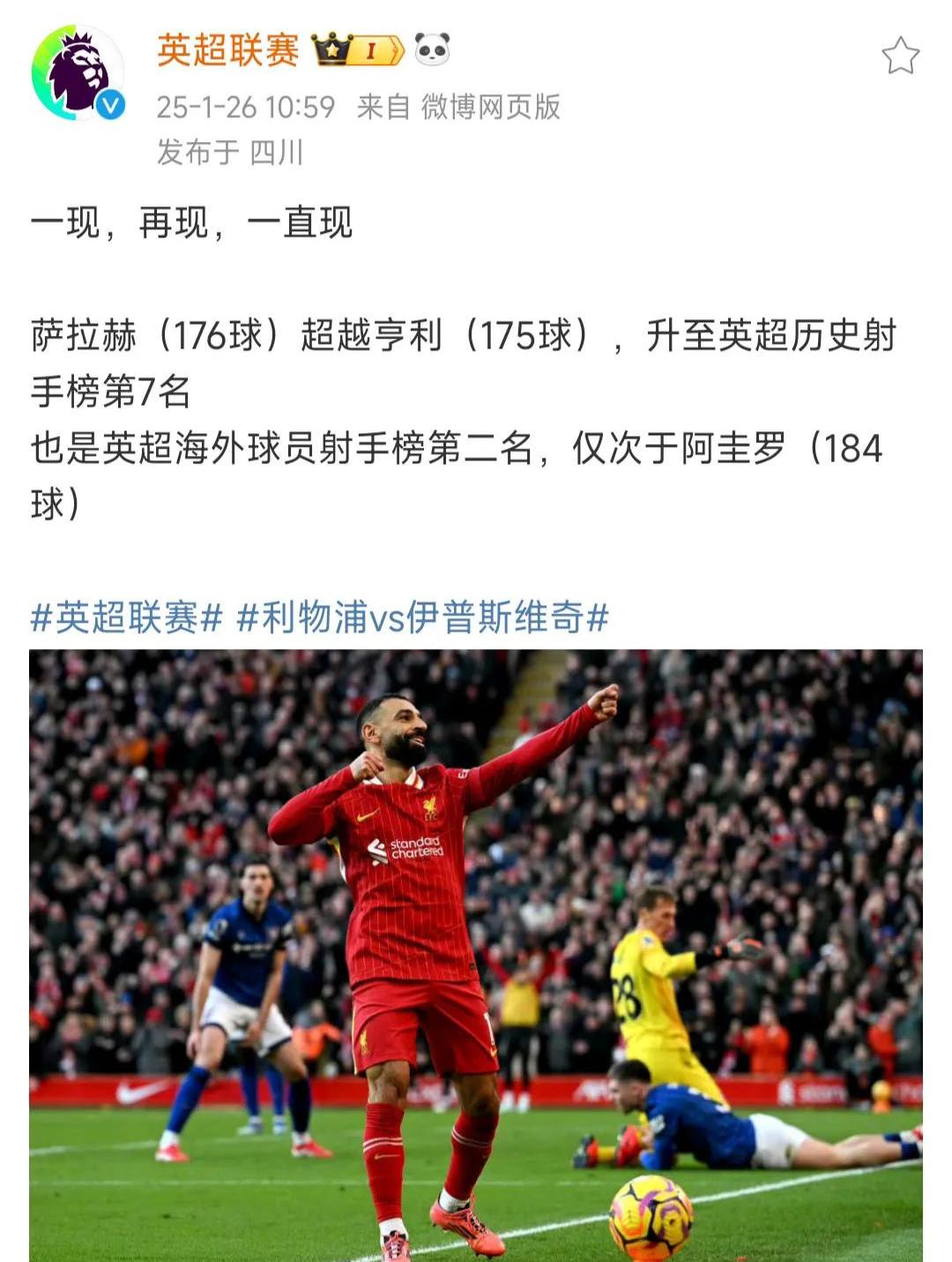View the match photo full screen
The image size is (952, 1262).
point(476,954)
